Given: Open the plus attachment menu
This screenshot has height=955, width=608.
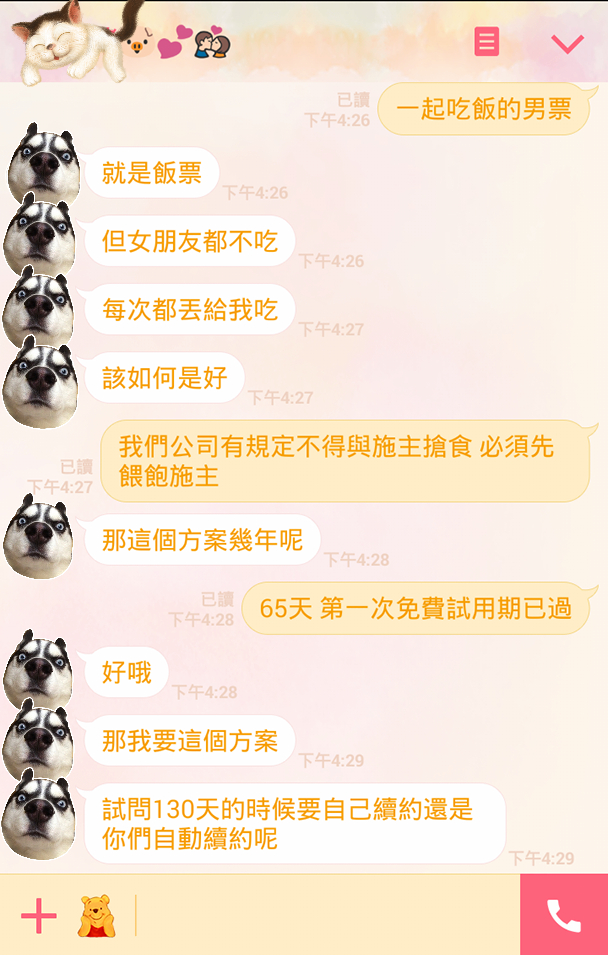Looking at the screenshot, I should [x=39, y=915].
